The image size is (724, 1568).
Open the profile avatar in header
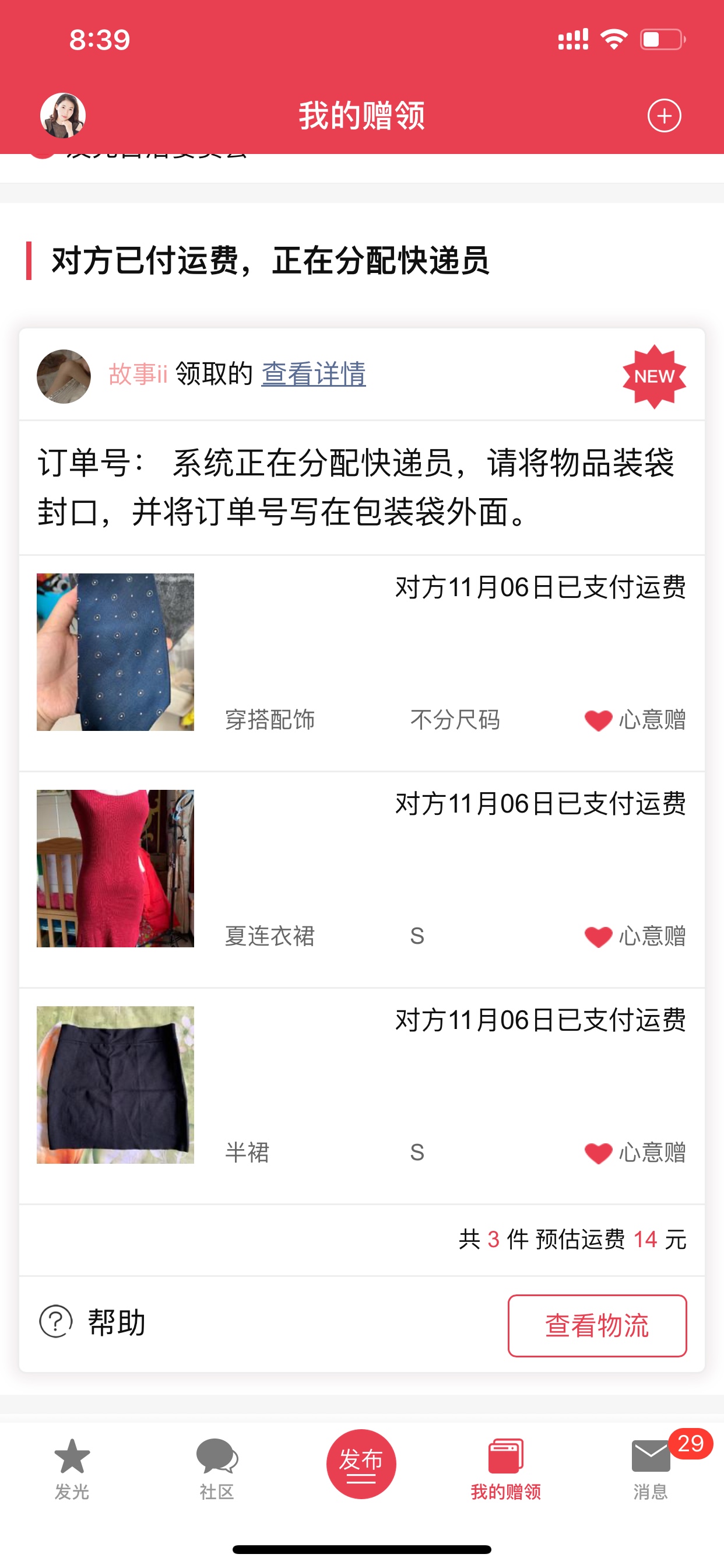63,115
